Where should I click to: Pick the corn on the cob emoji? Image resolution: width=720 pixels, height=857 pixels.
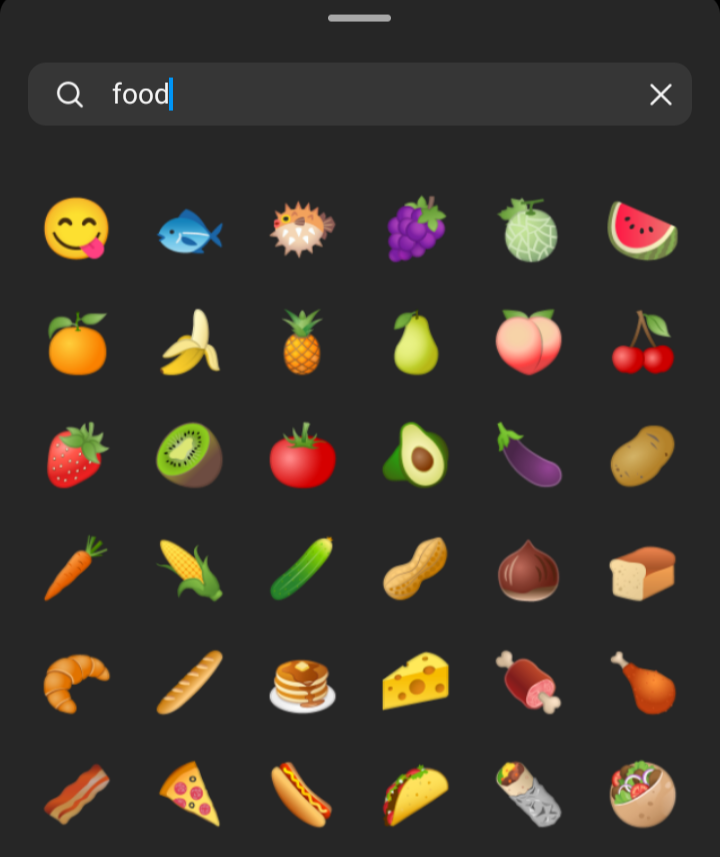tap(190, 568)
